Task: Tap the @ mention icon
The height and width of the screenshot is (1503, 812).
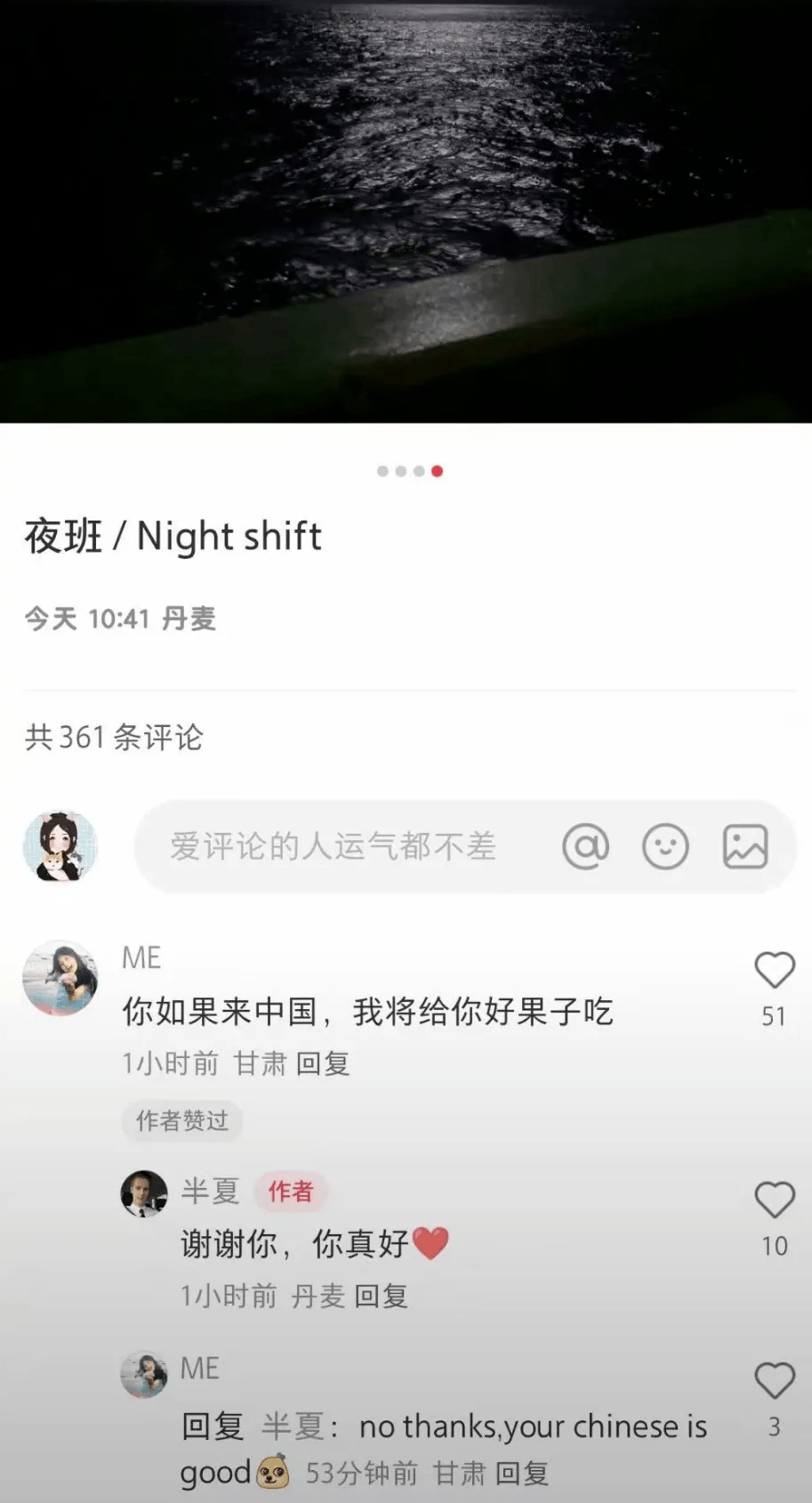Action: [586, 846]
